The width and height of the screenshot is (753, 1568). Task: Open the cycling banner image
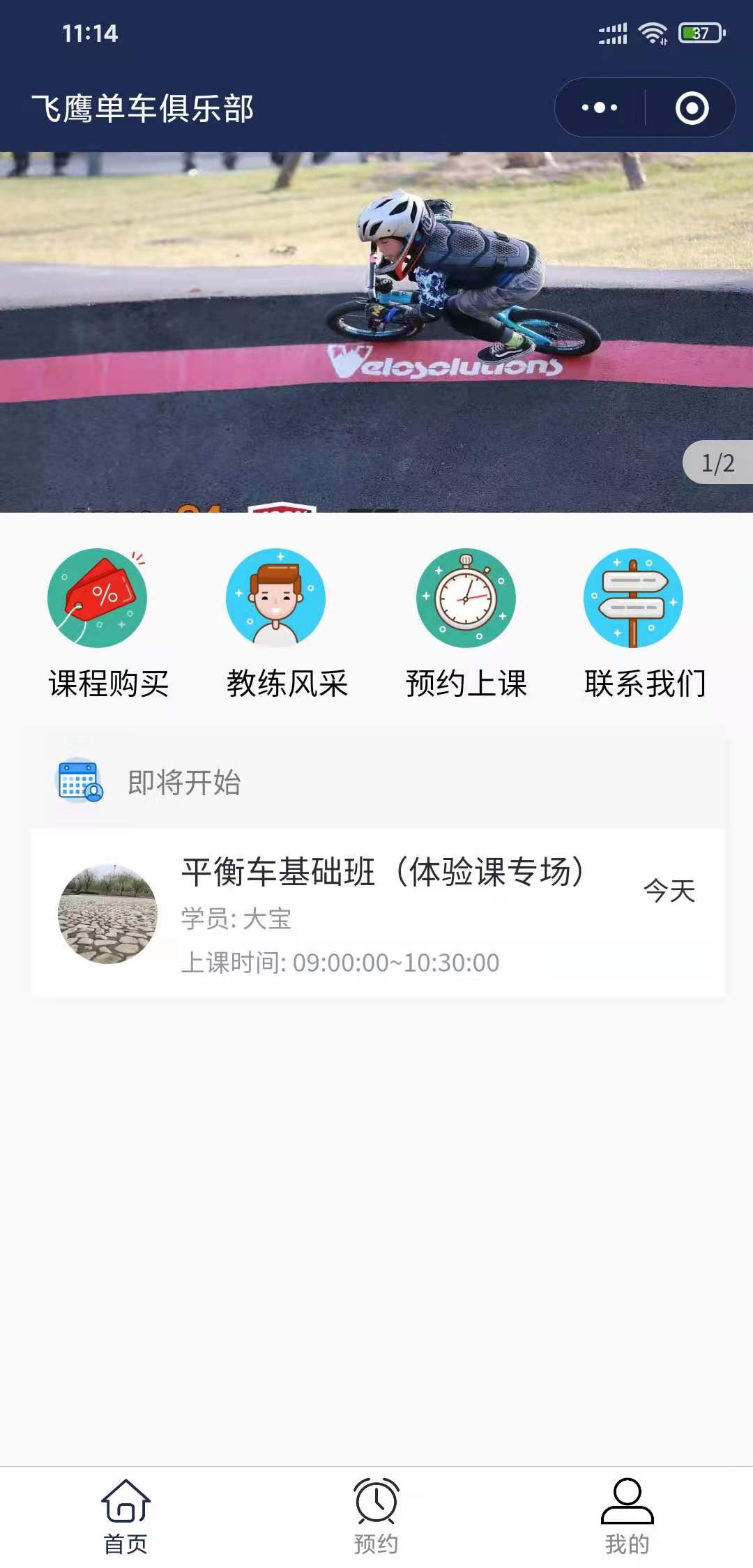click(x=376, y=331)
